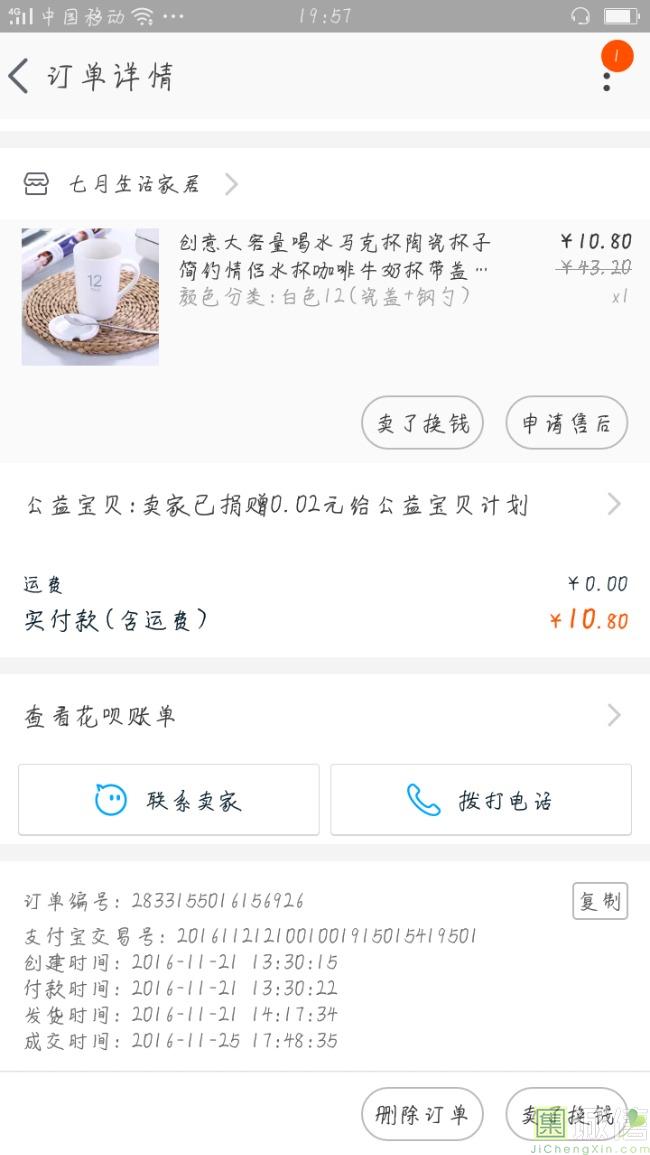This screenshot has width=650, height=1155.
Task: Tap 申请售后 to request after-sales service
Action: (567, 423)
